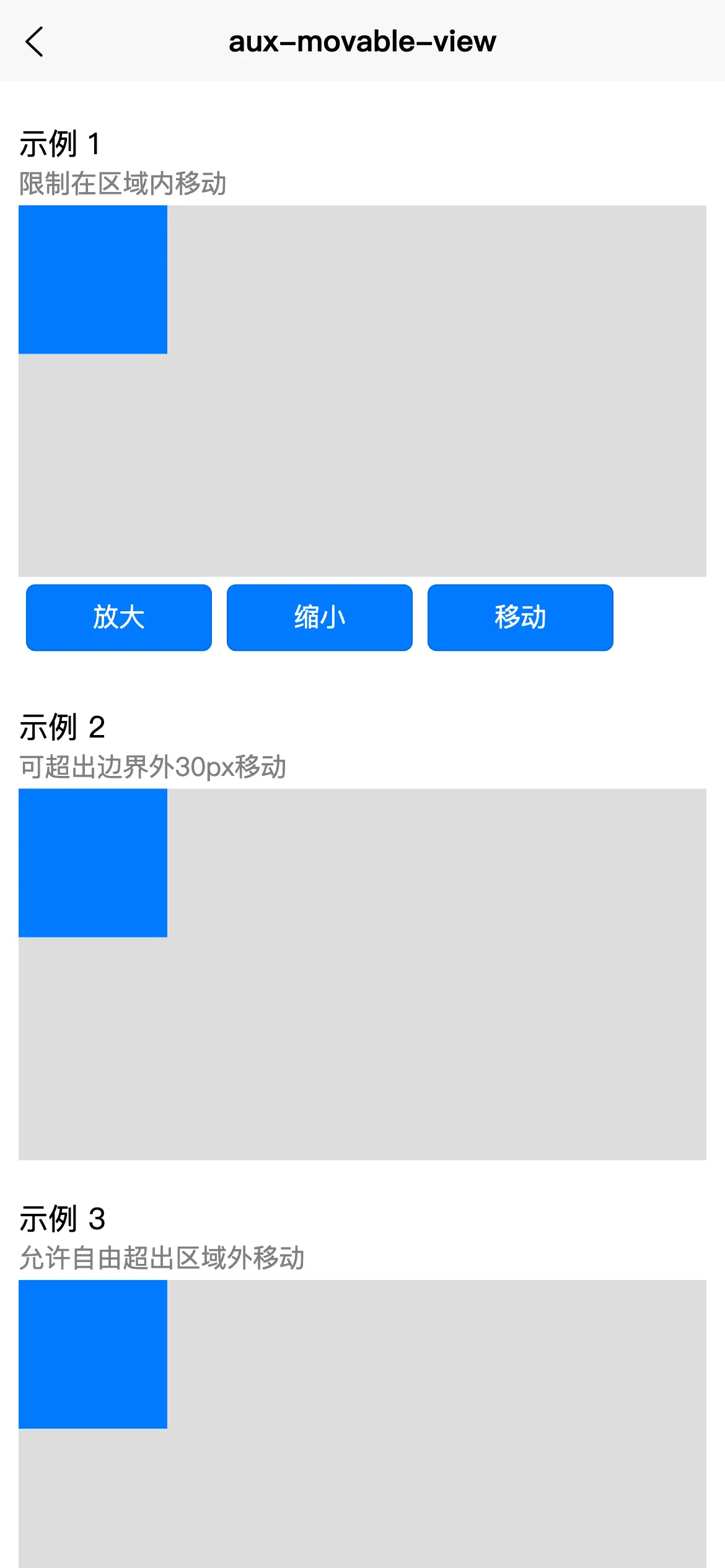
Task: Tap the blue movable square in 示例 1
Action: pos(93,279)
